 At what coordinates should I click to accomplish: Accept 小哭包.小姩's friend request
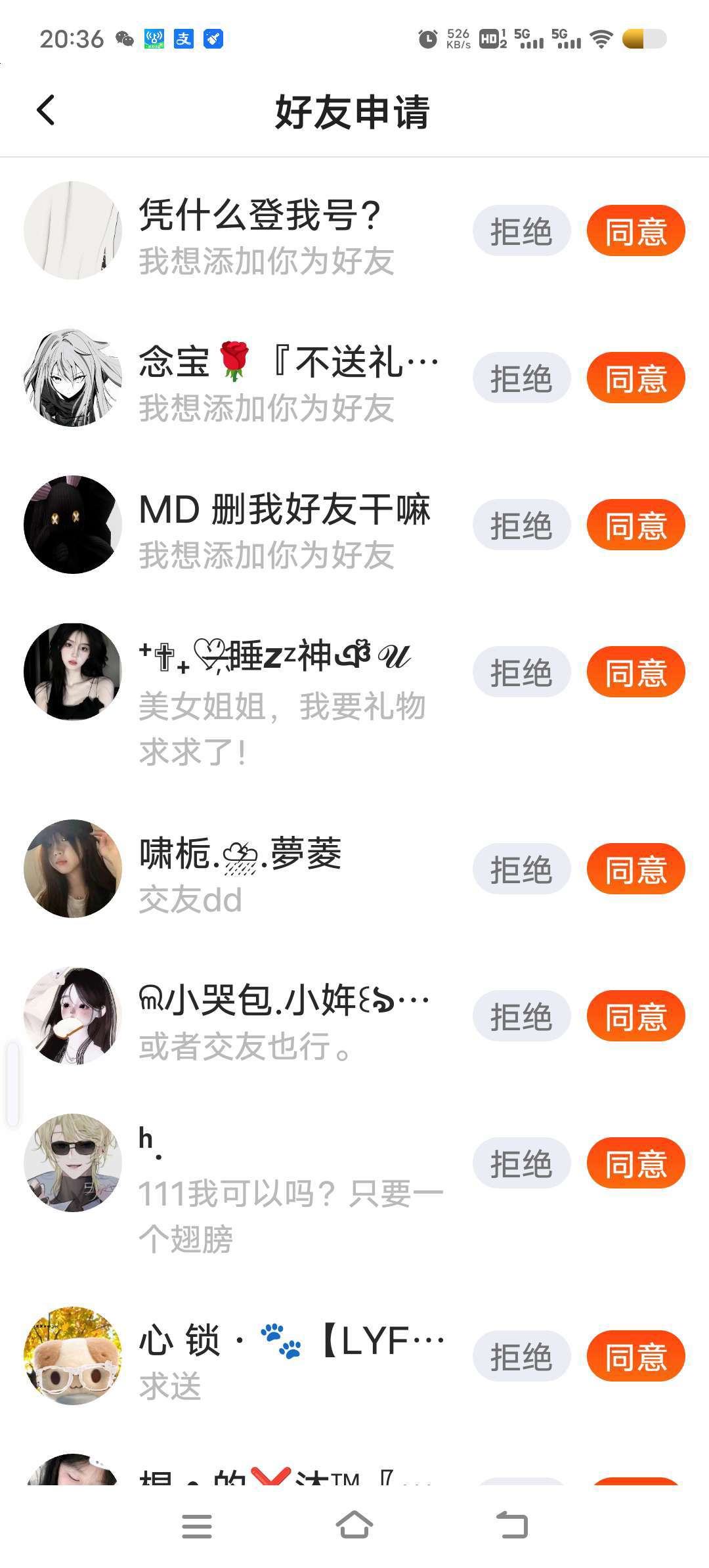635,1016
